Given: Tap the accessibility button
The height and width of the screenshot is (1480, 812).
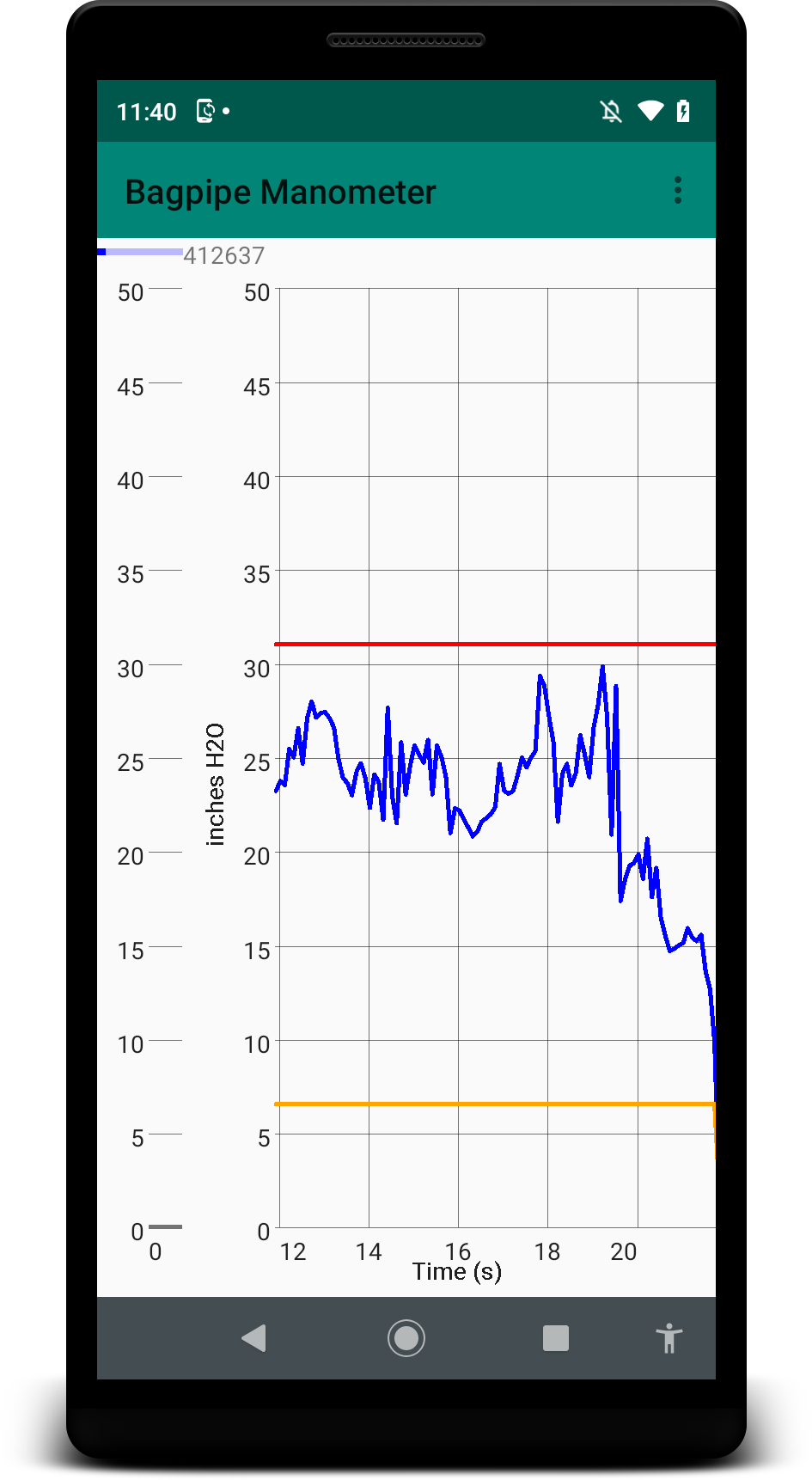Looking at the screenshot, I should pos(669,1338).
